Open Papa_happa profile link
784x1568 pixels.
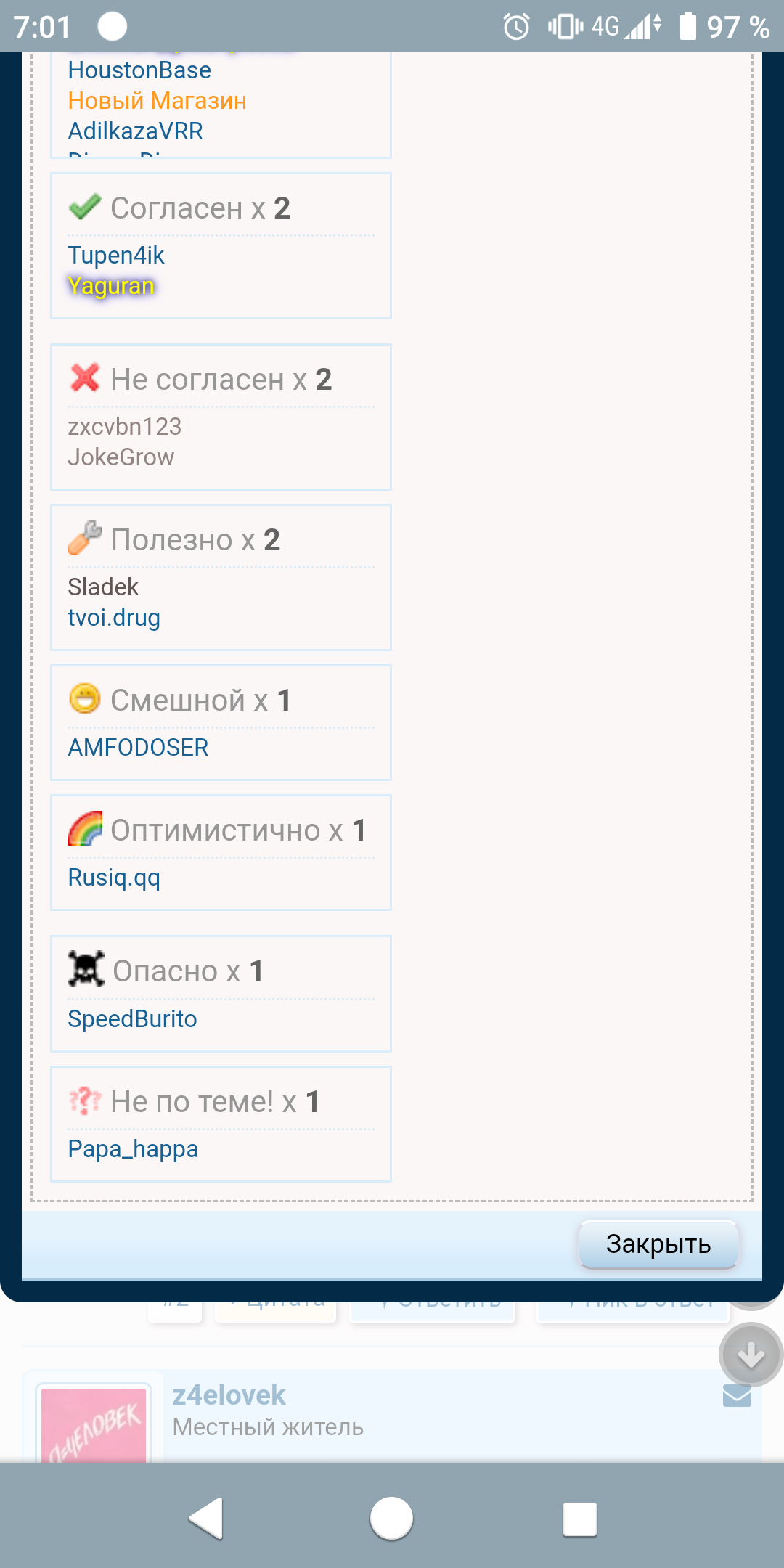[133, 1149]
